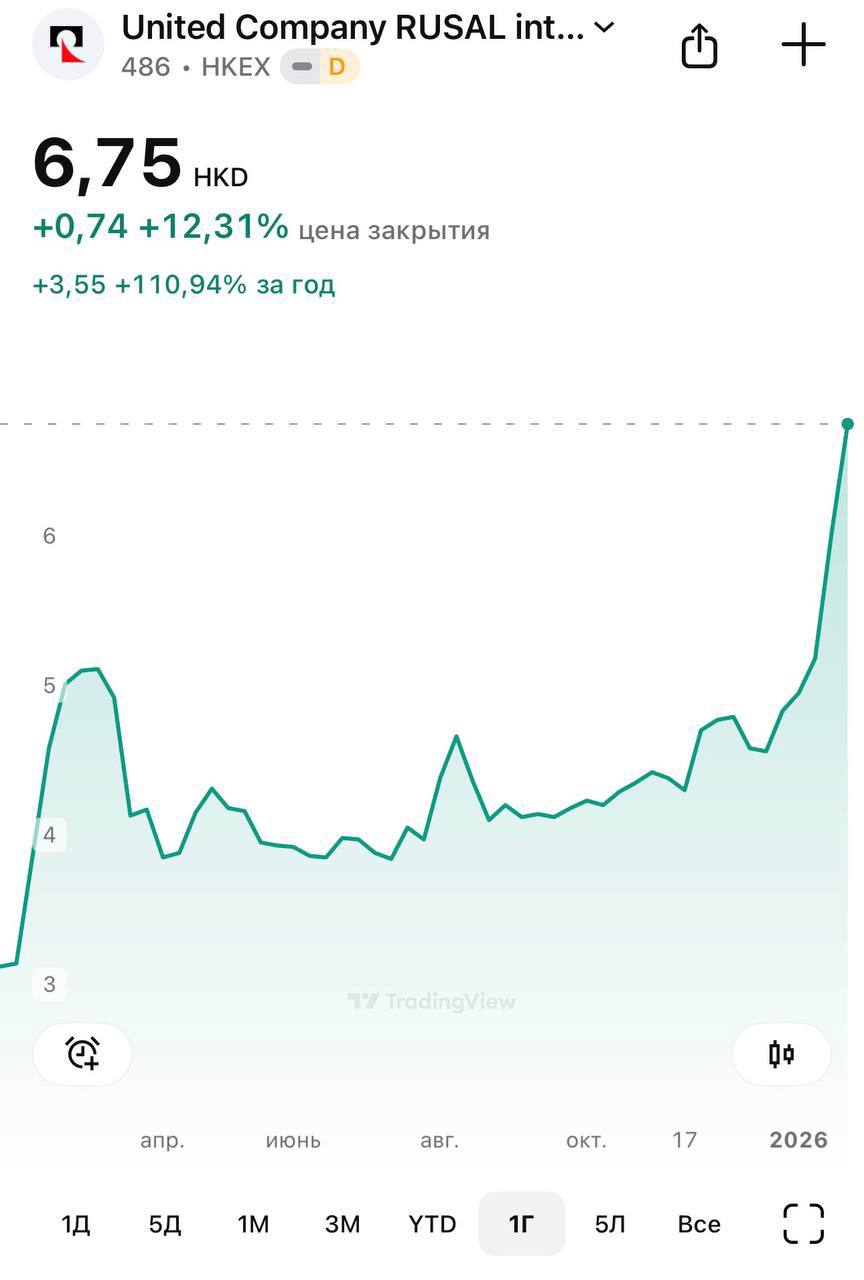
Task: Switch chart range to 1Д
Action: (x=76, y=1224)
